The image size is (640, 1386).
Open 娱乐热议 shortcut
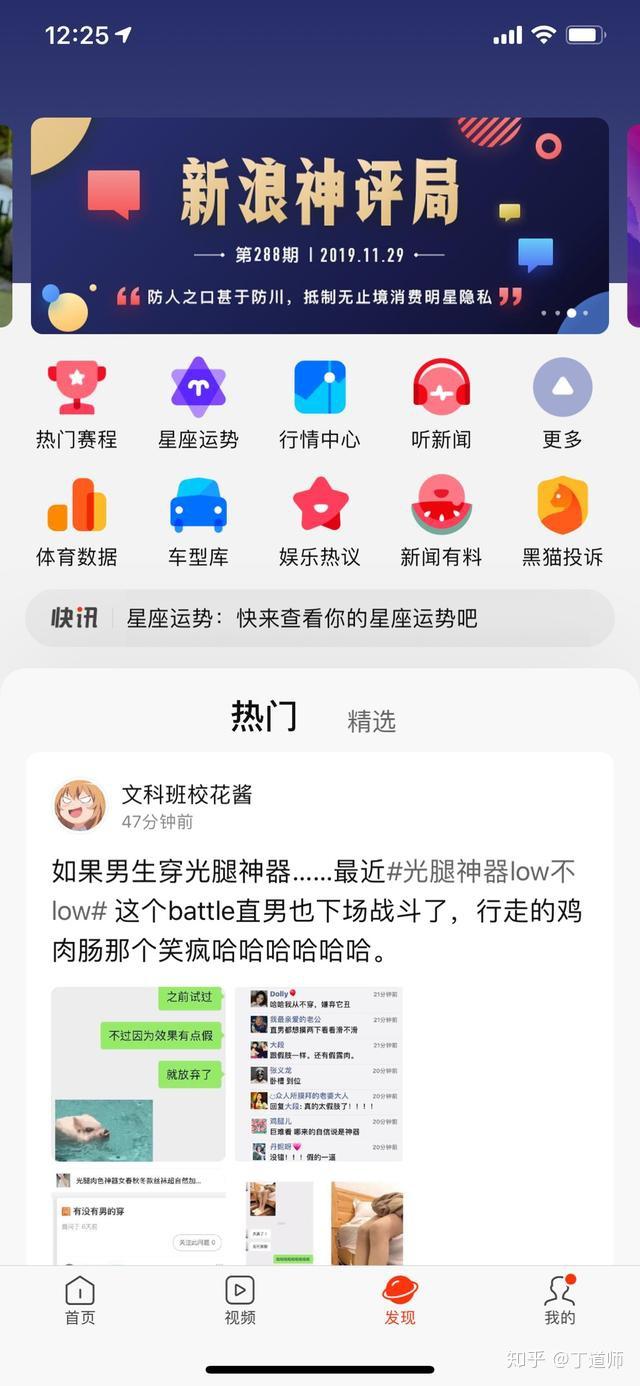319,522
